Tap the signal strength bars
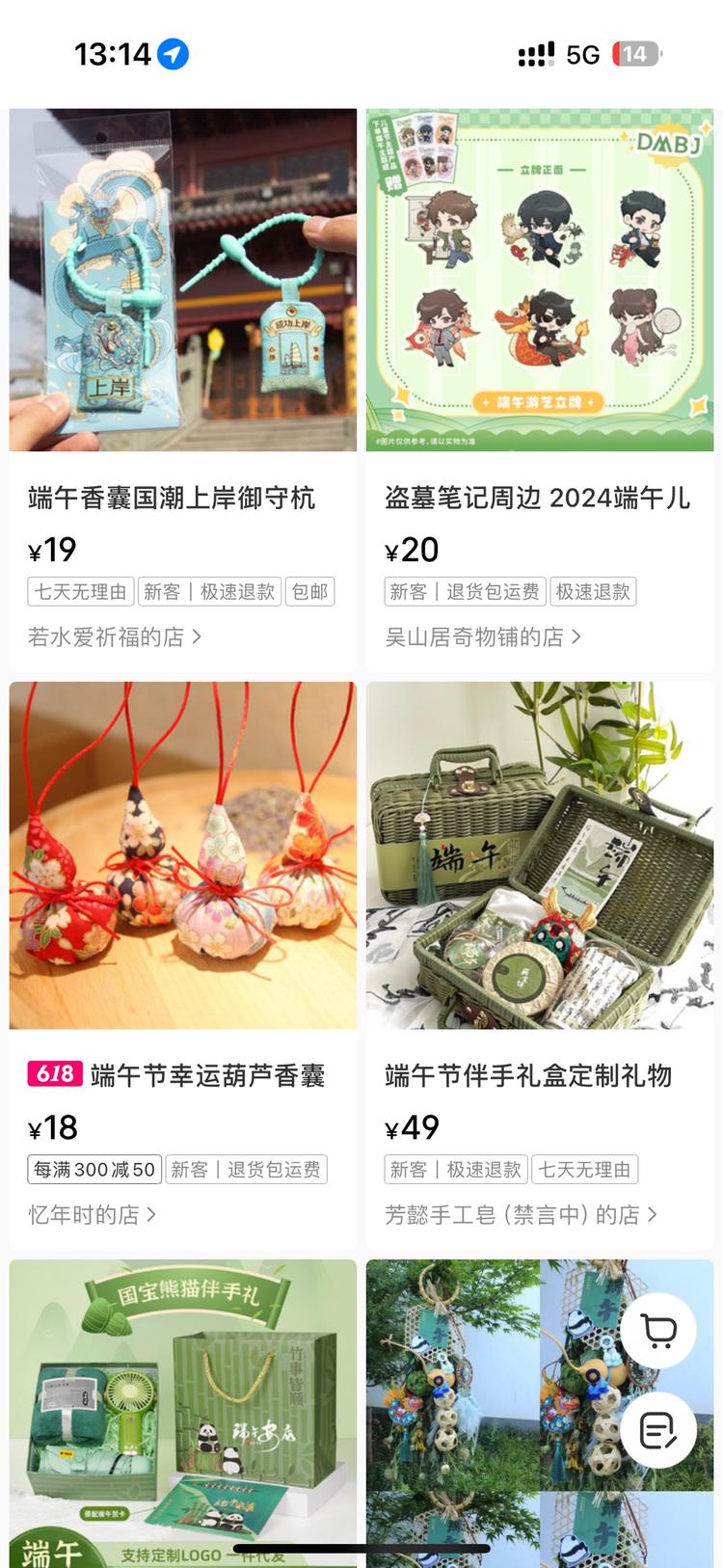Viewport: 723px width, 1568px height. pyautogui.click(x=537, y=53)
